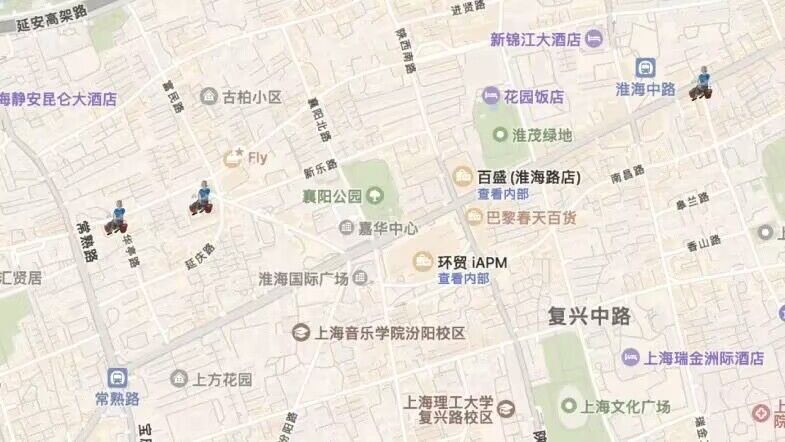Open 上海理工大学复兴路校区 marker
The height and width of the screenshot is (442, 785).
coord(506,408)
